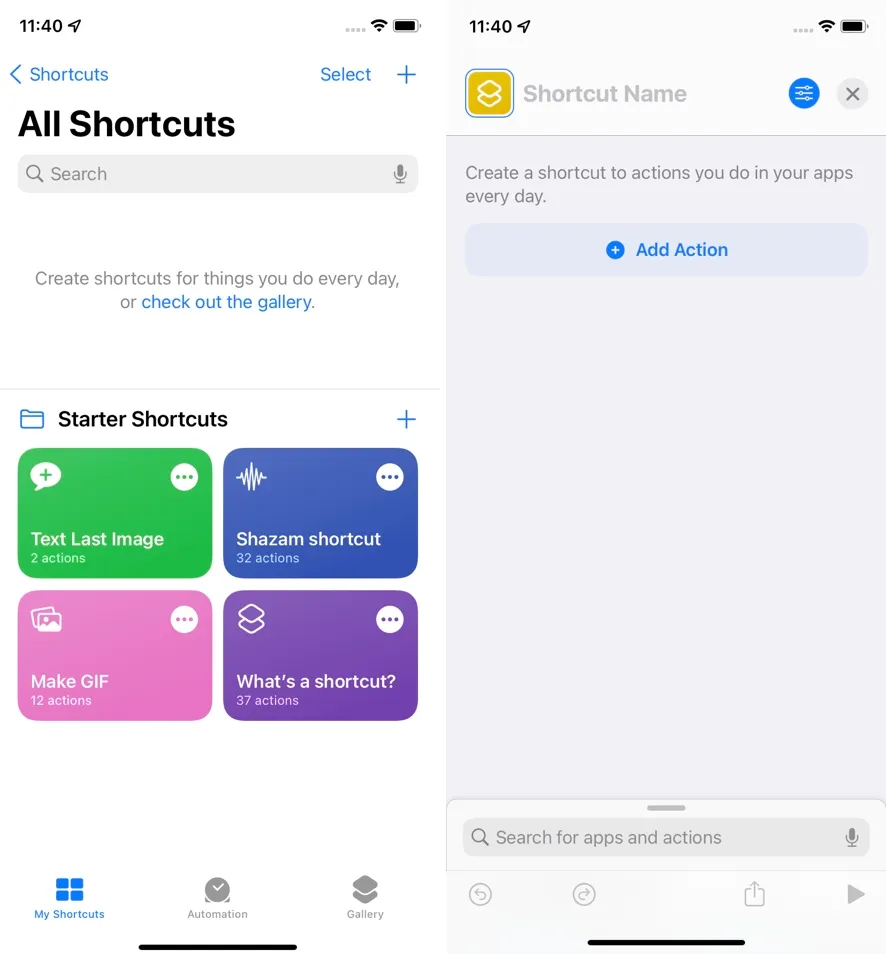Run the shortcut with play button

point(855,894)
